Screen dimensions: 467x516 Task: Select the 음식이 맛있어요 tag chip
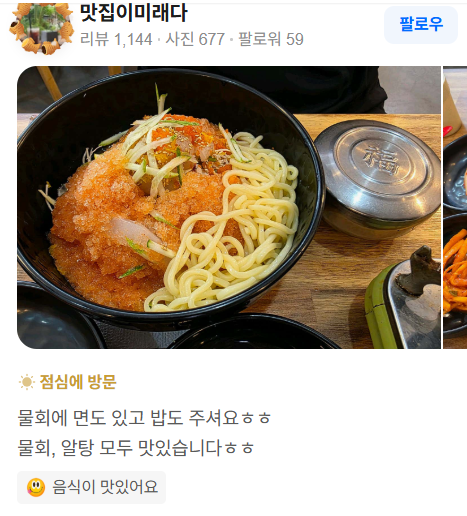tap(91, 487)
